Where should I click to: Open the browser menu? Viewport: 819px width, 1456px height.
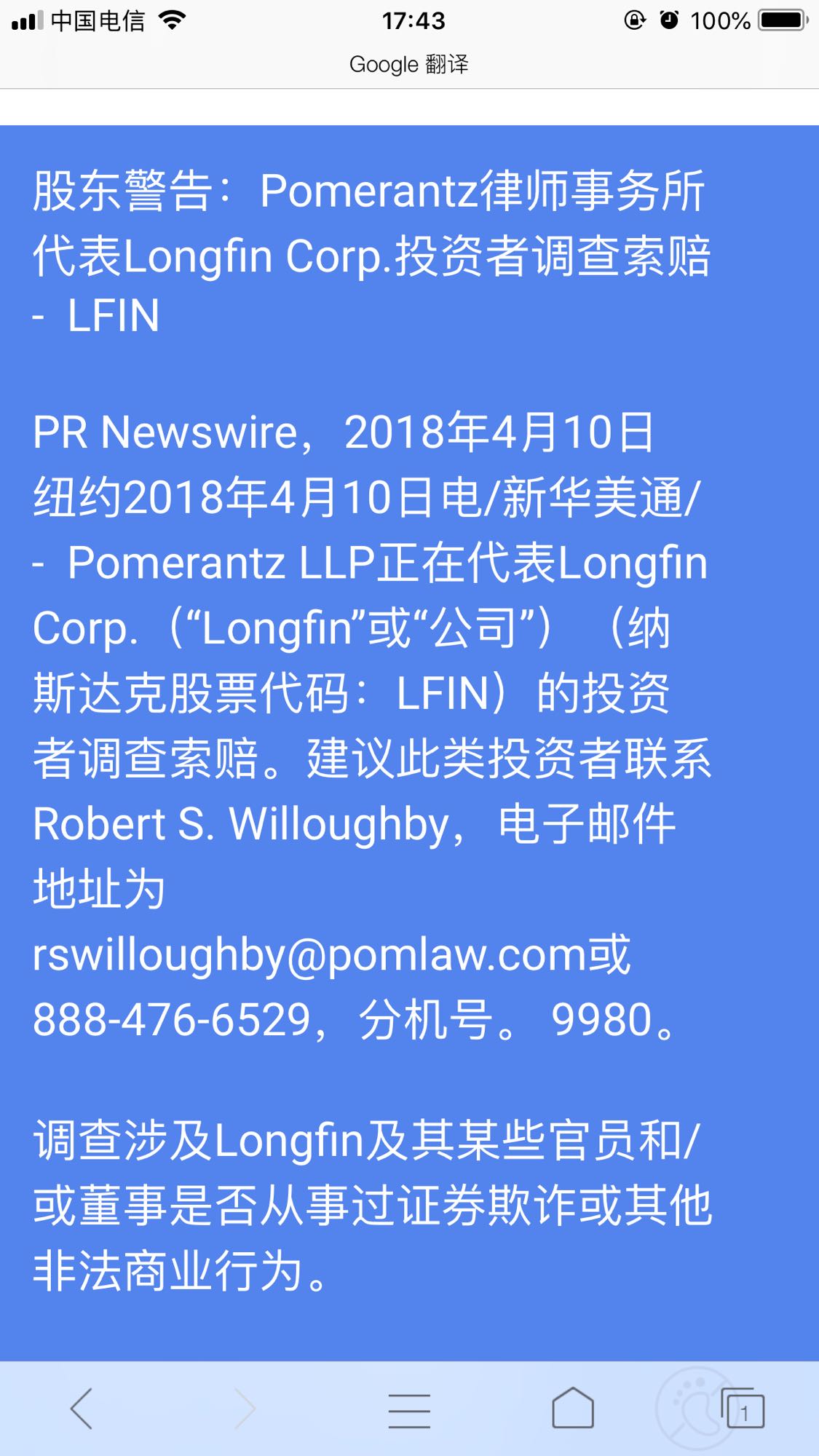(x=409, y=1409)
